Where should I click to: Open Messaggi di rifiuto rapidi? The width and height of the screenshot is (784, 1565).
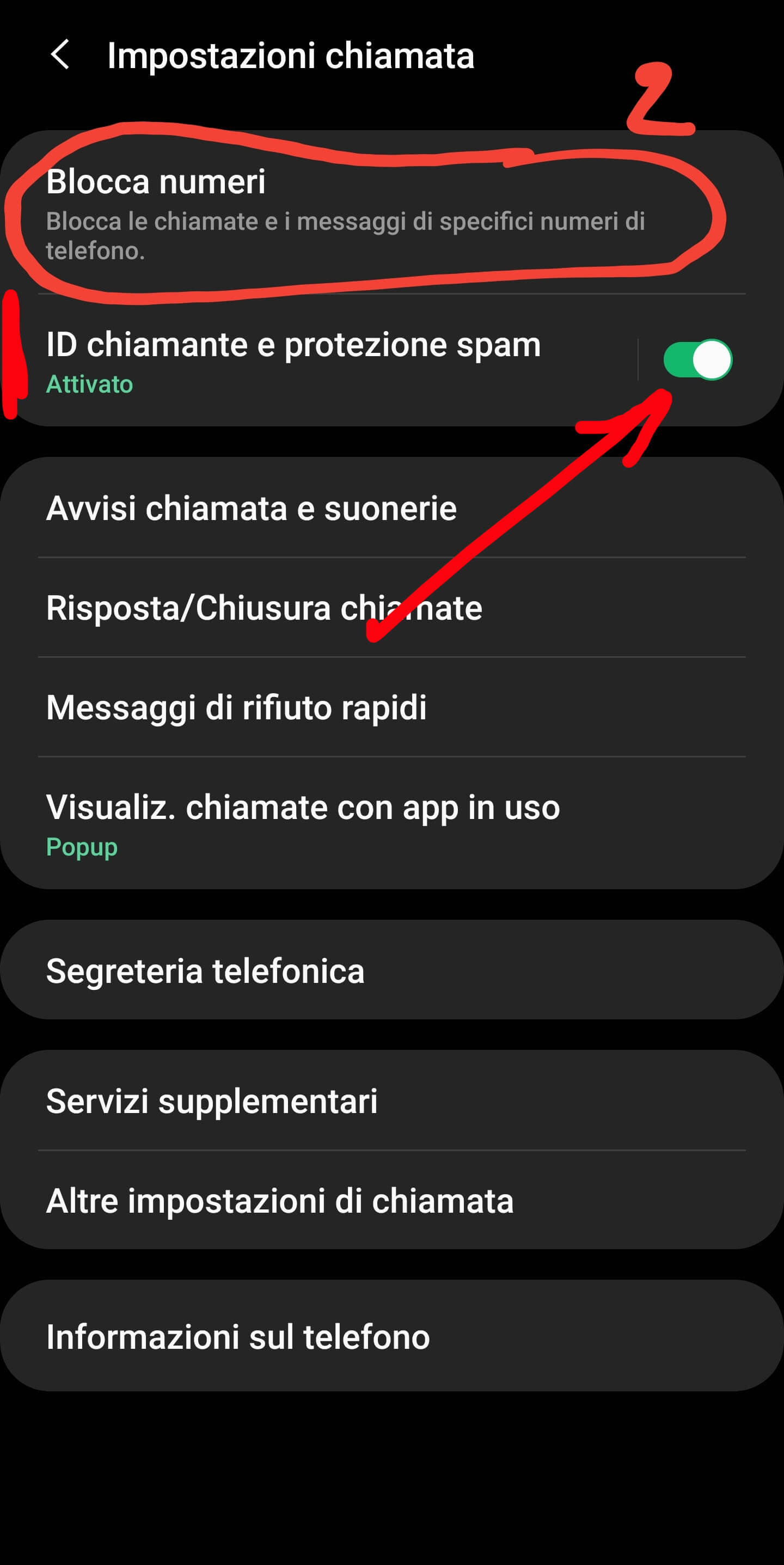237,707
